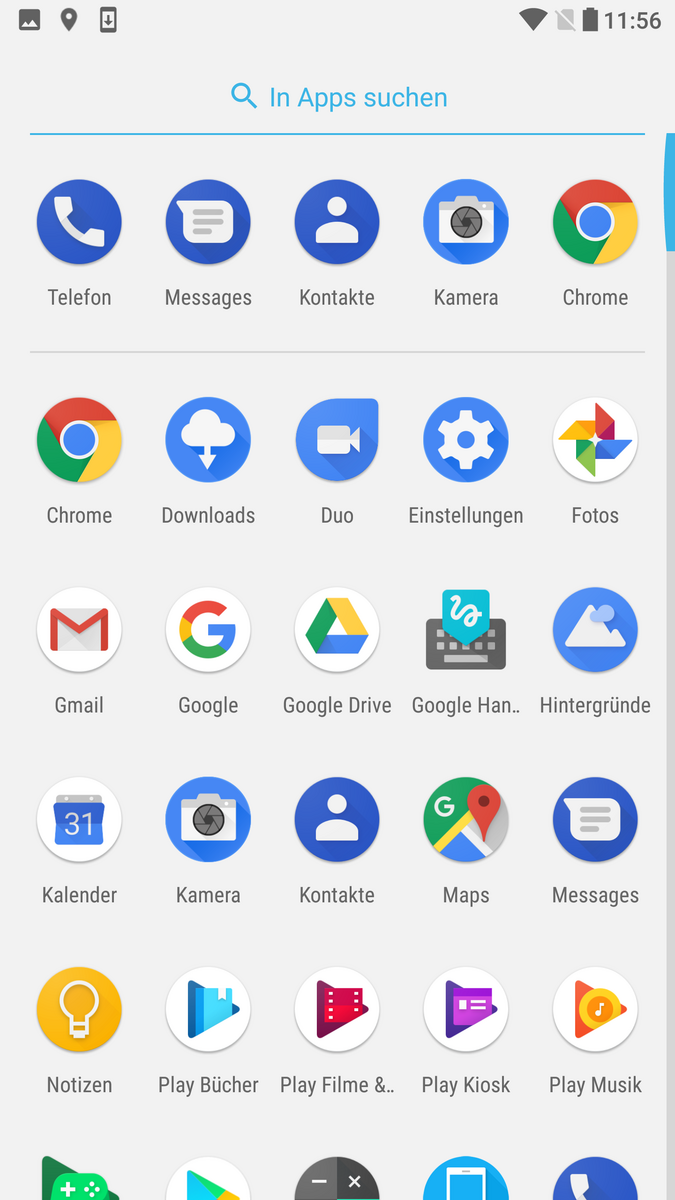The height and width of the screenshot is (1200, 675).
Task: Launch the Google app
Action: pos(208,630)
